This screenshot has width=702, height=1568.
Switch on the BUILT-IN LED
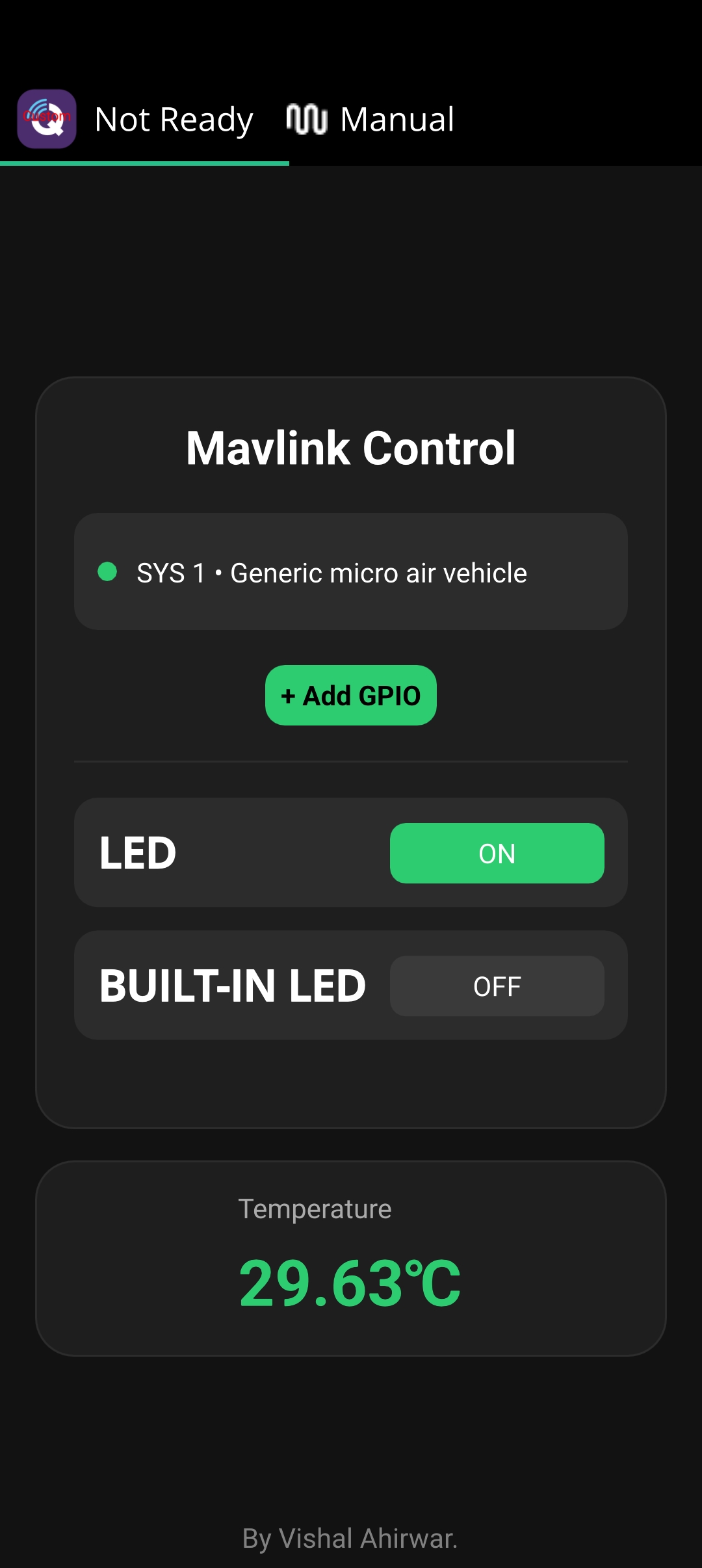(497, 986)
